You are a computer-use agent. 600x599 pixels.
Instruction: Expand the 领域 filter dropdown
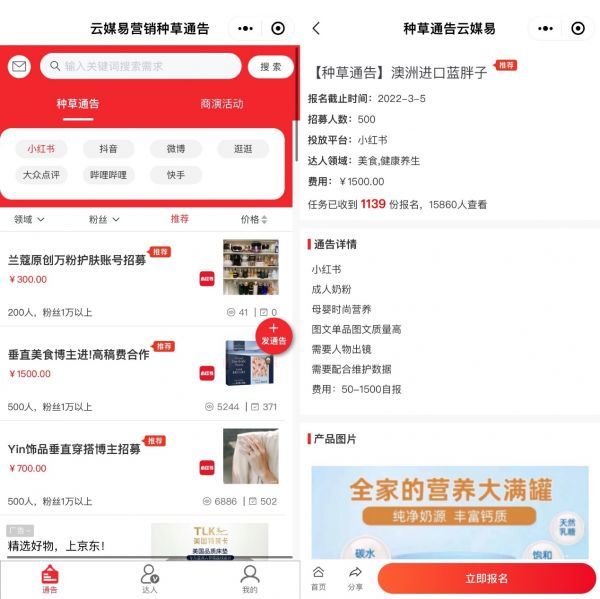pyautogui.click(x=28, y=219)
